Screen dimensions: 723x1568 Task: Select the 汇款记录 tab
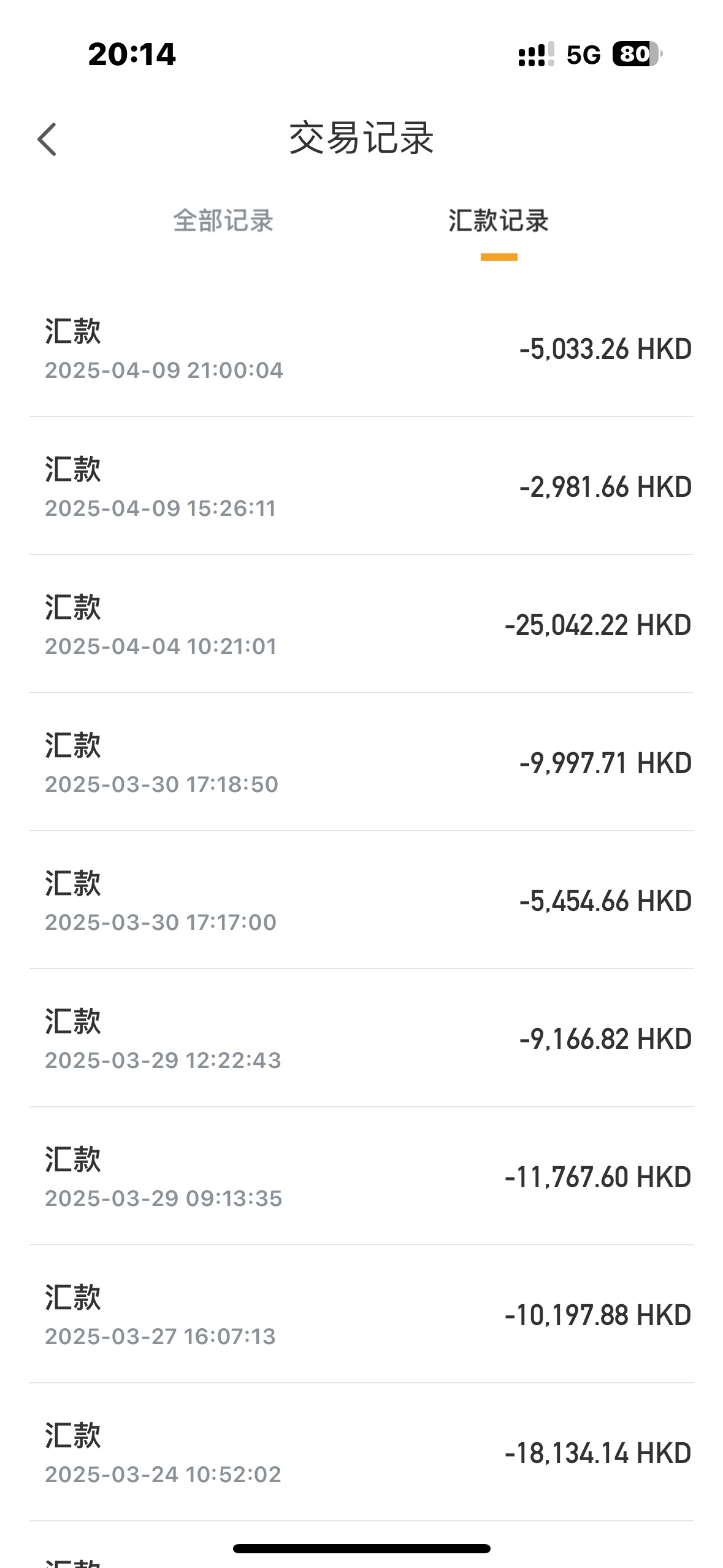pos(499,221)
